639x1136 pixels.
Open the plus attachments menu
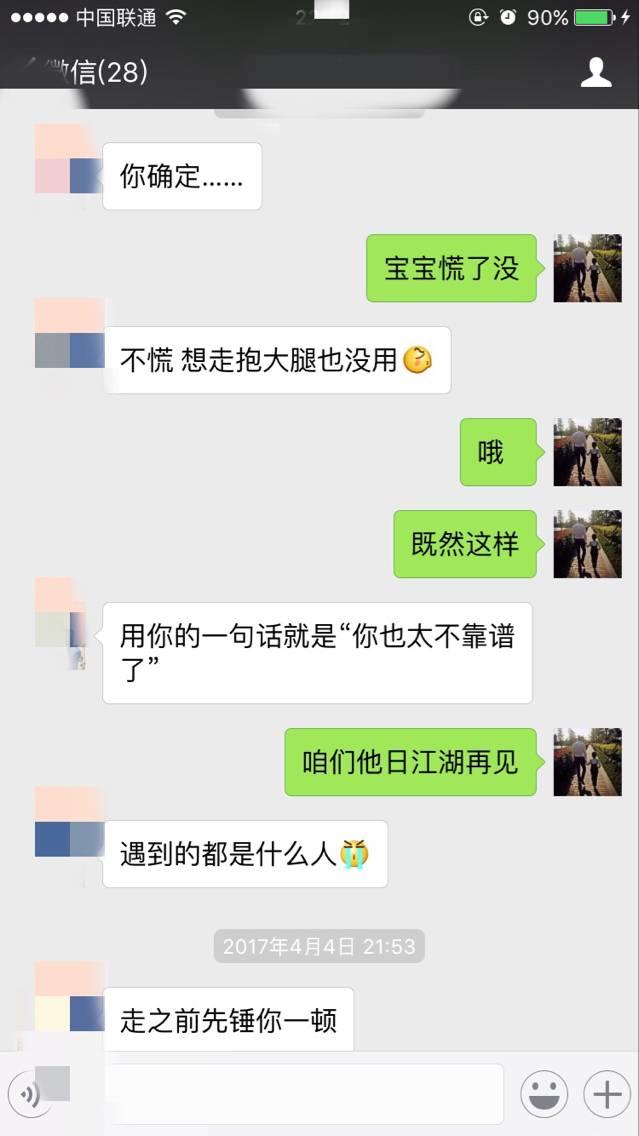pos(607,1095)
